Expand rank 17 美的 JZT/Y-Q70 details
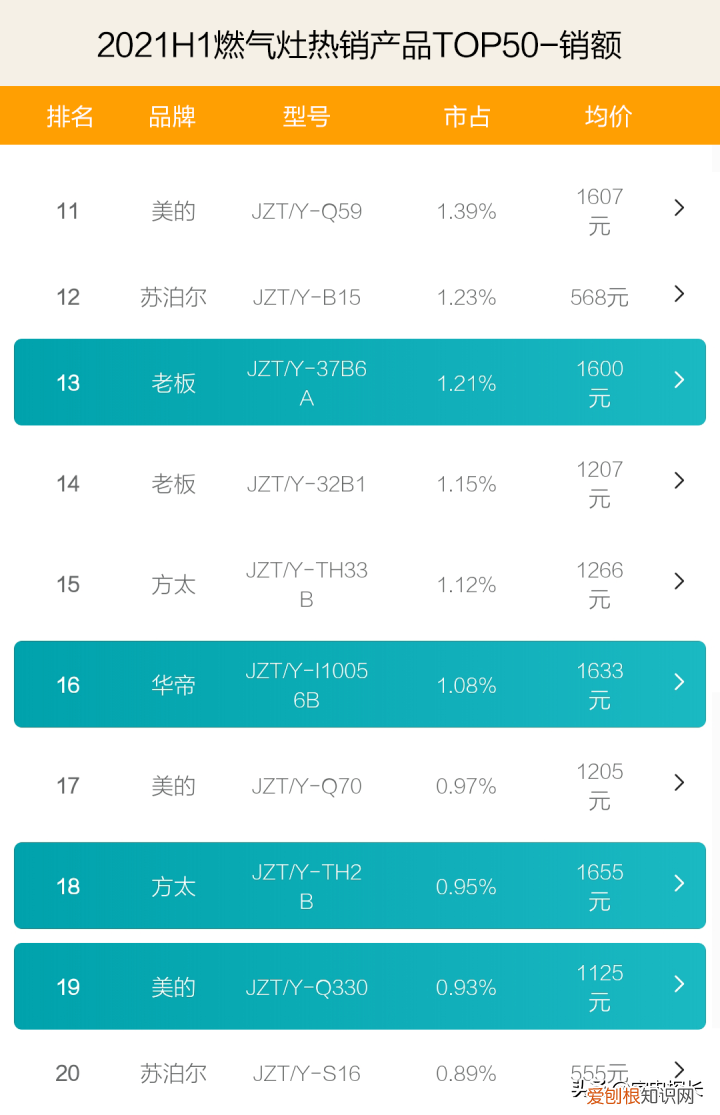Viewport: 720px width, 1115px height. coord(679,783)
